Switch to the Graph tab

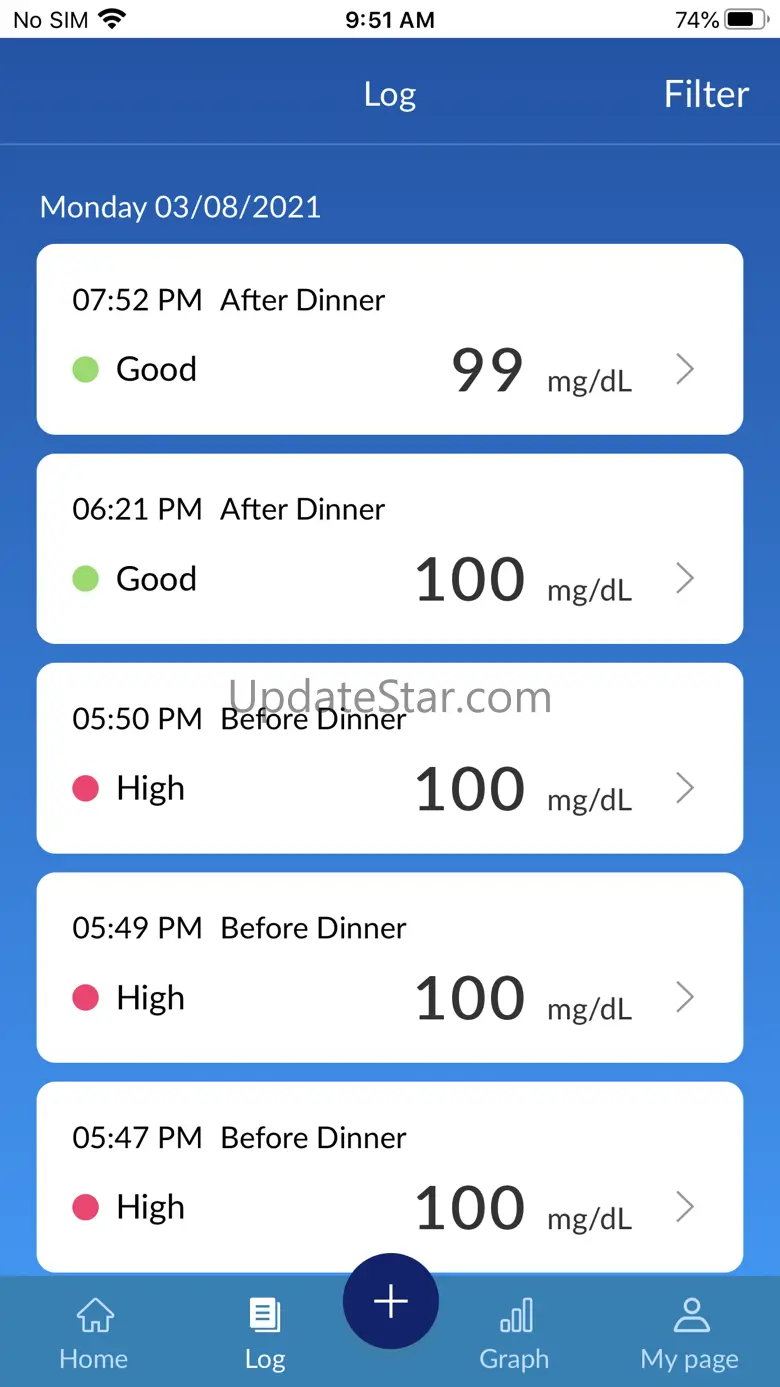[514, 1333]
